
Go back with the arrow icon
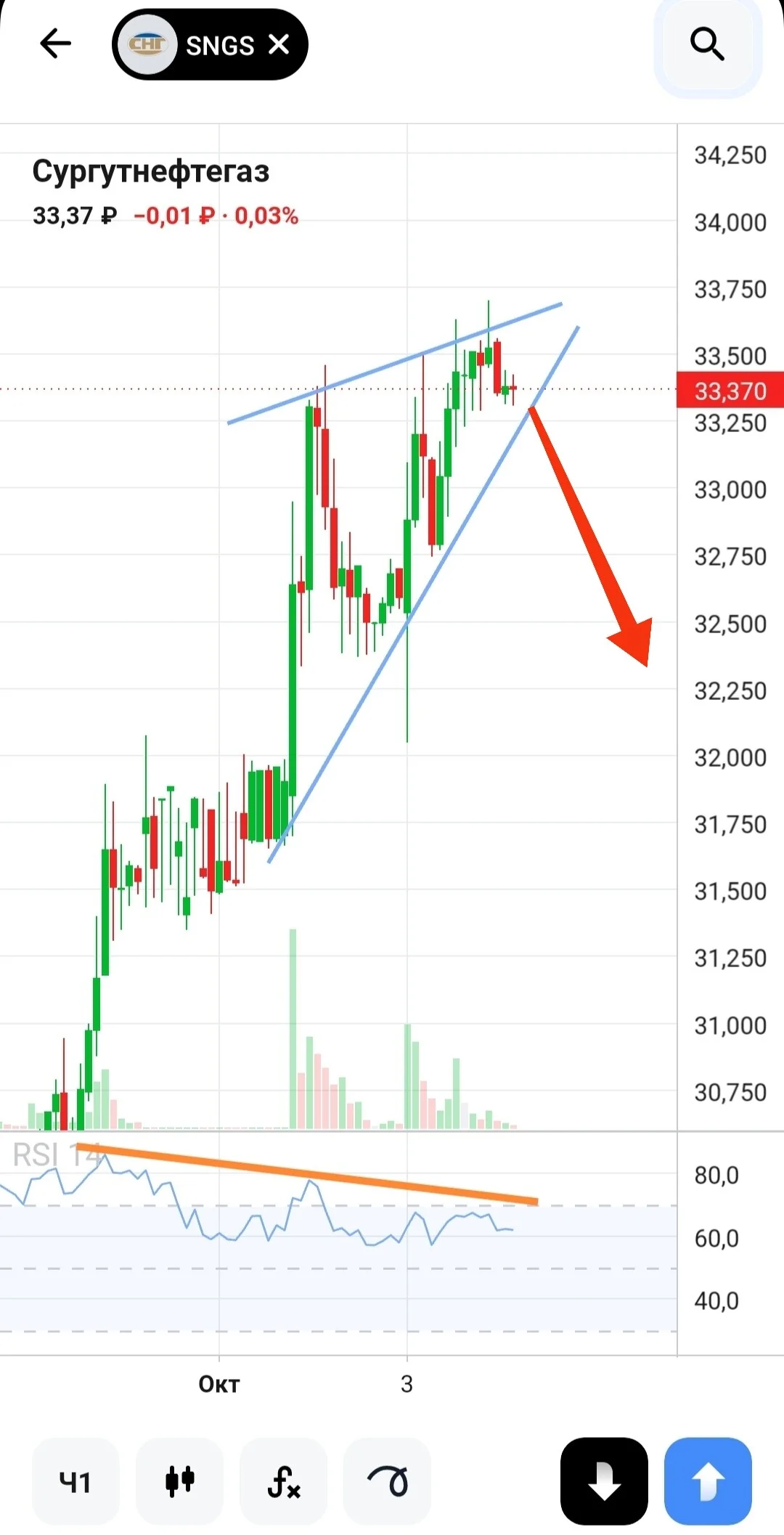[55, 44]
